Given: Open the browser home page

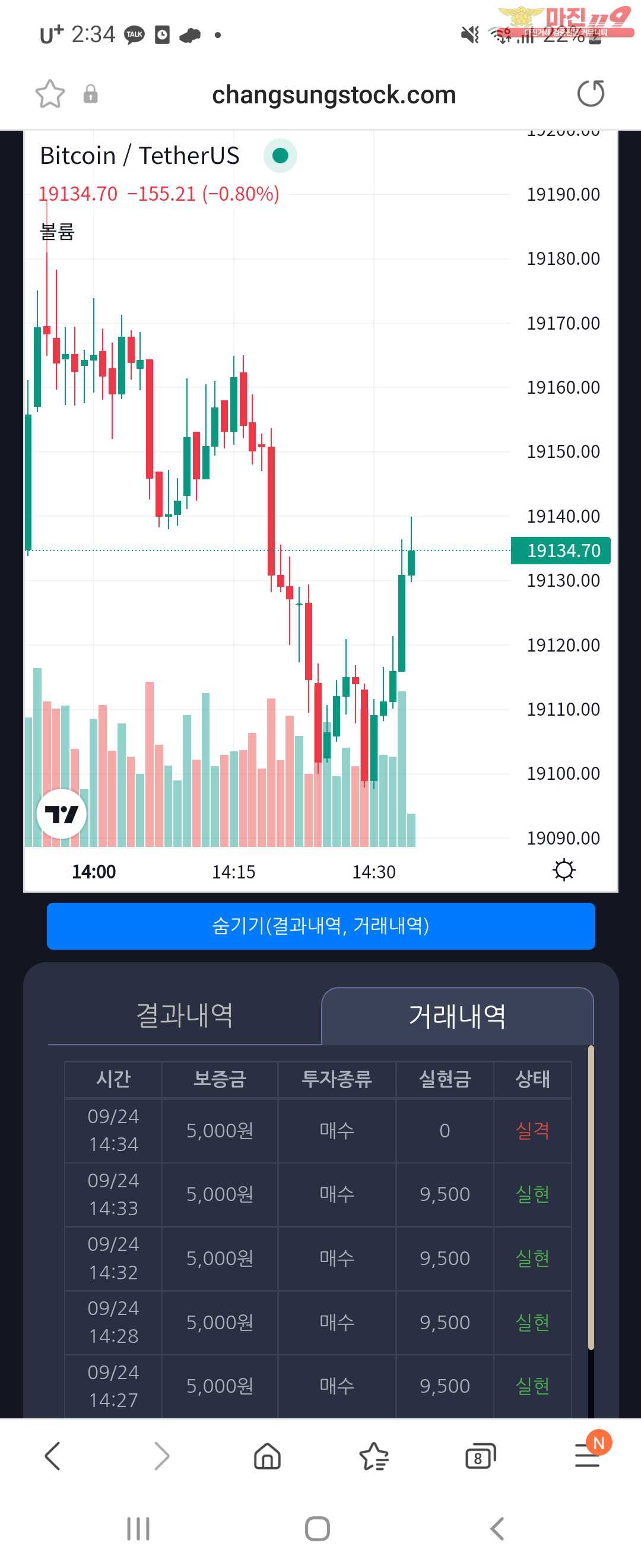Looking at the screenshot, I should pyautogui.click(x=267, y=1456).
